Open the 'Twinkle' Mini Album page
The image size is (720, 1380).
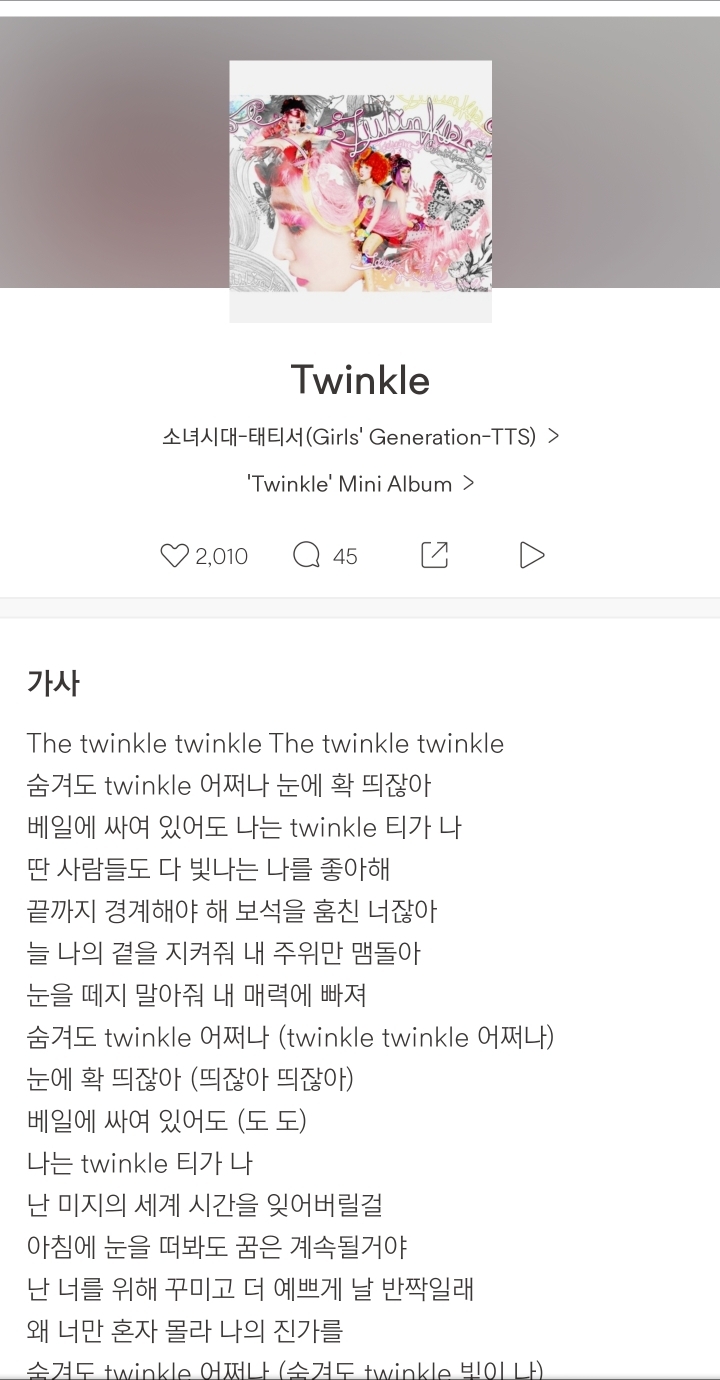point(360,484)
